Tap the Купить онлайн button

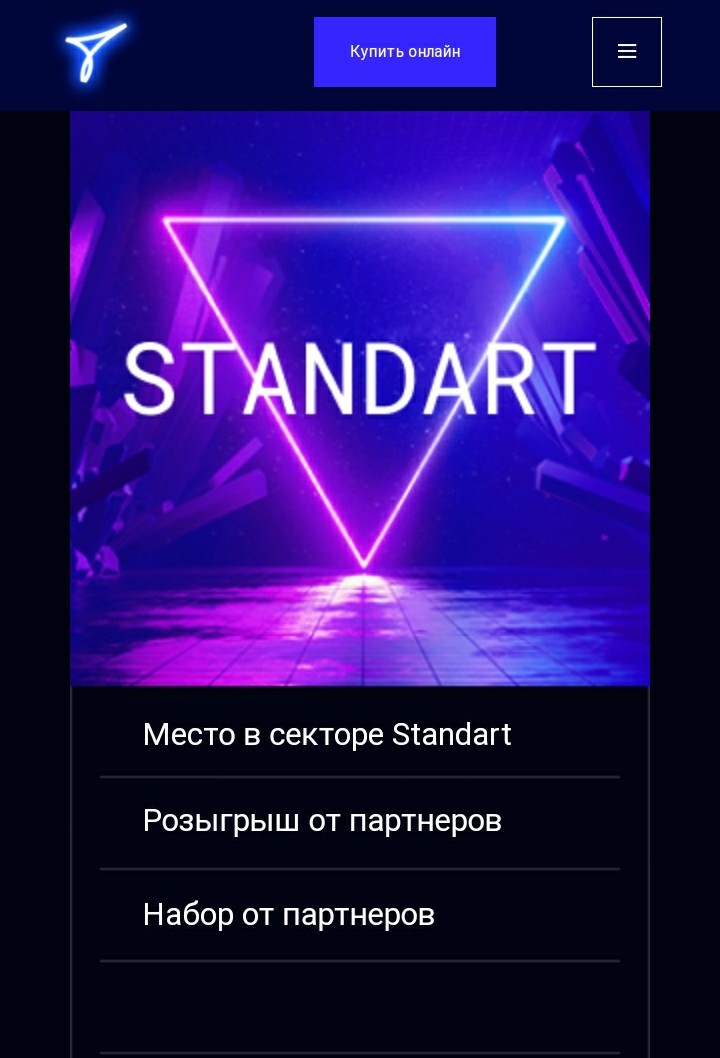[x=405, y=52]
